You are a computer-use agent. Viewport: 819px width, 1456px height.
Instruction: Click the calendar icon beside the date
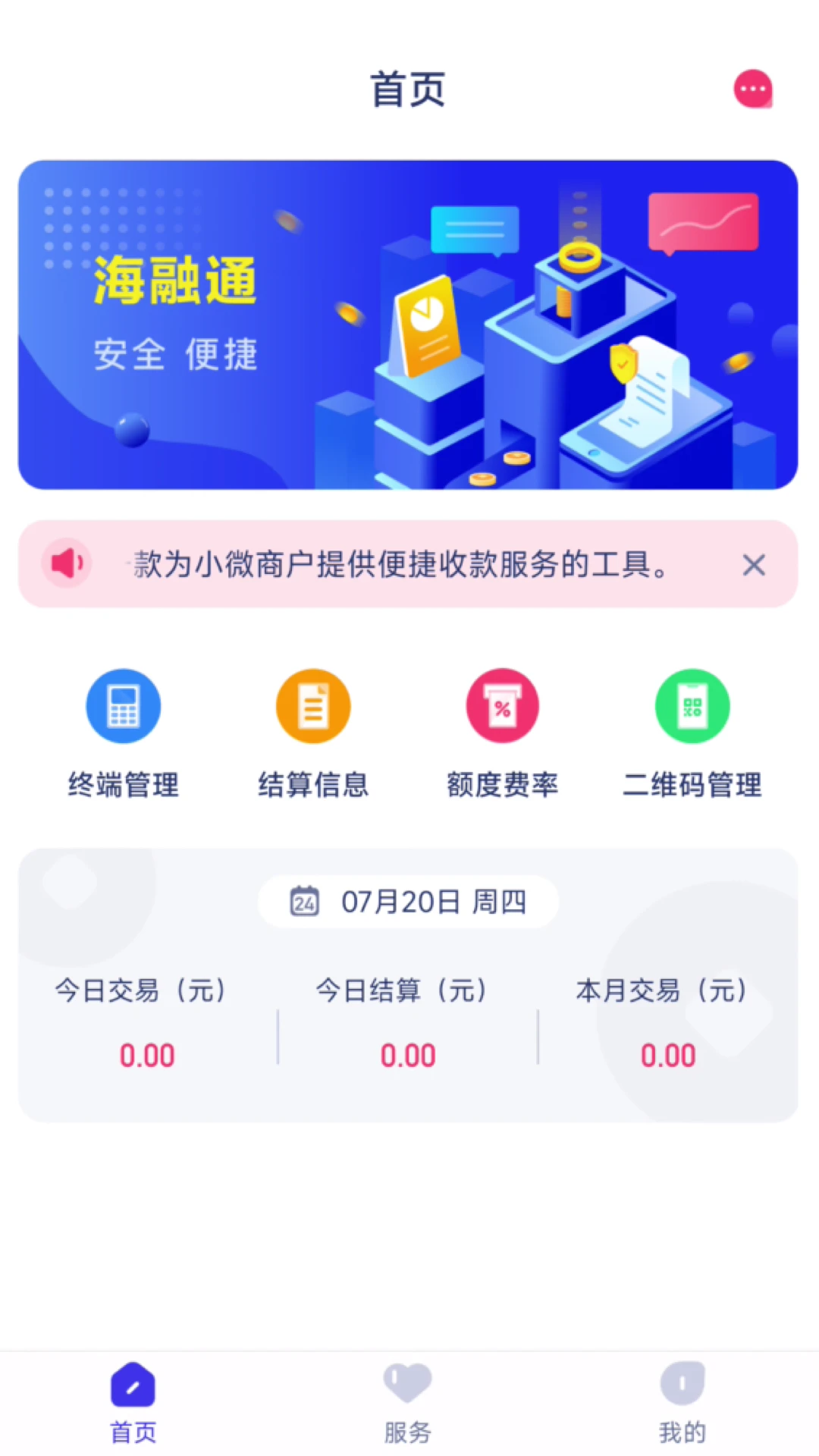305,902
